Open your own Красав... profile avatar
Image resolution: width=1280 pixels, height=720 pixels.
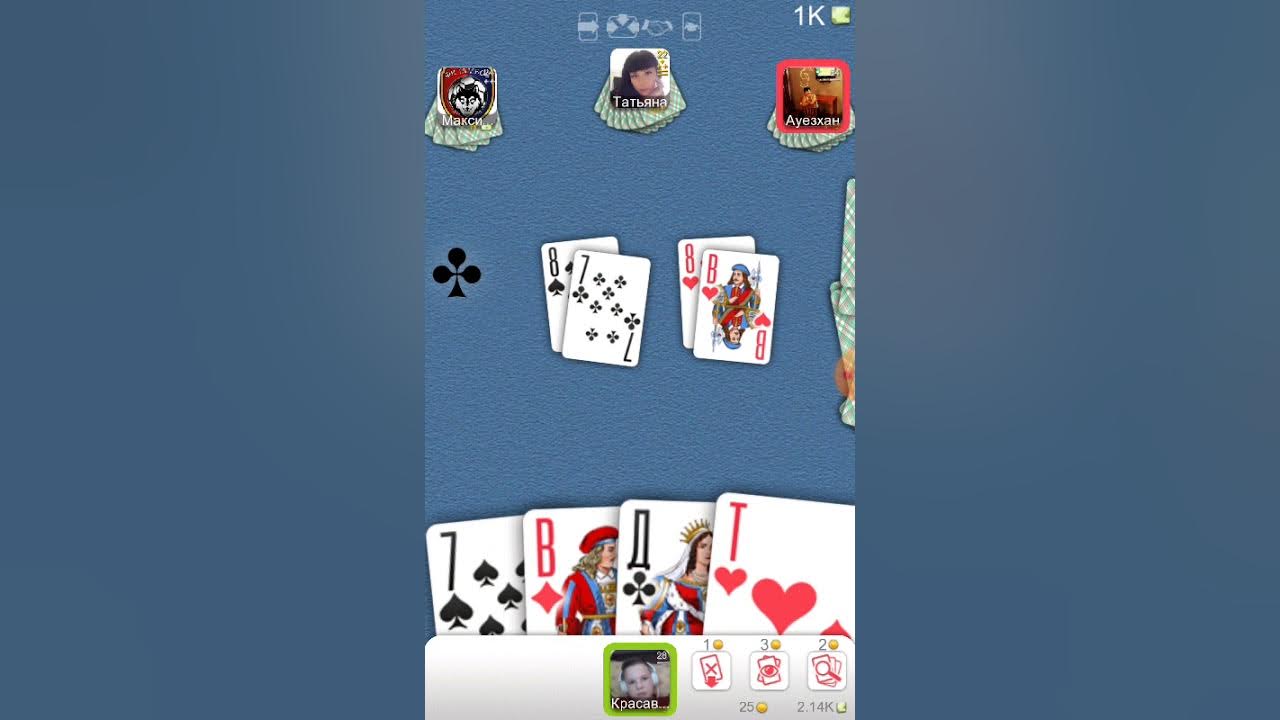[640, 679]
